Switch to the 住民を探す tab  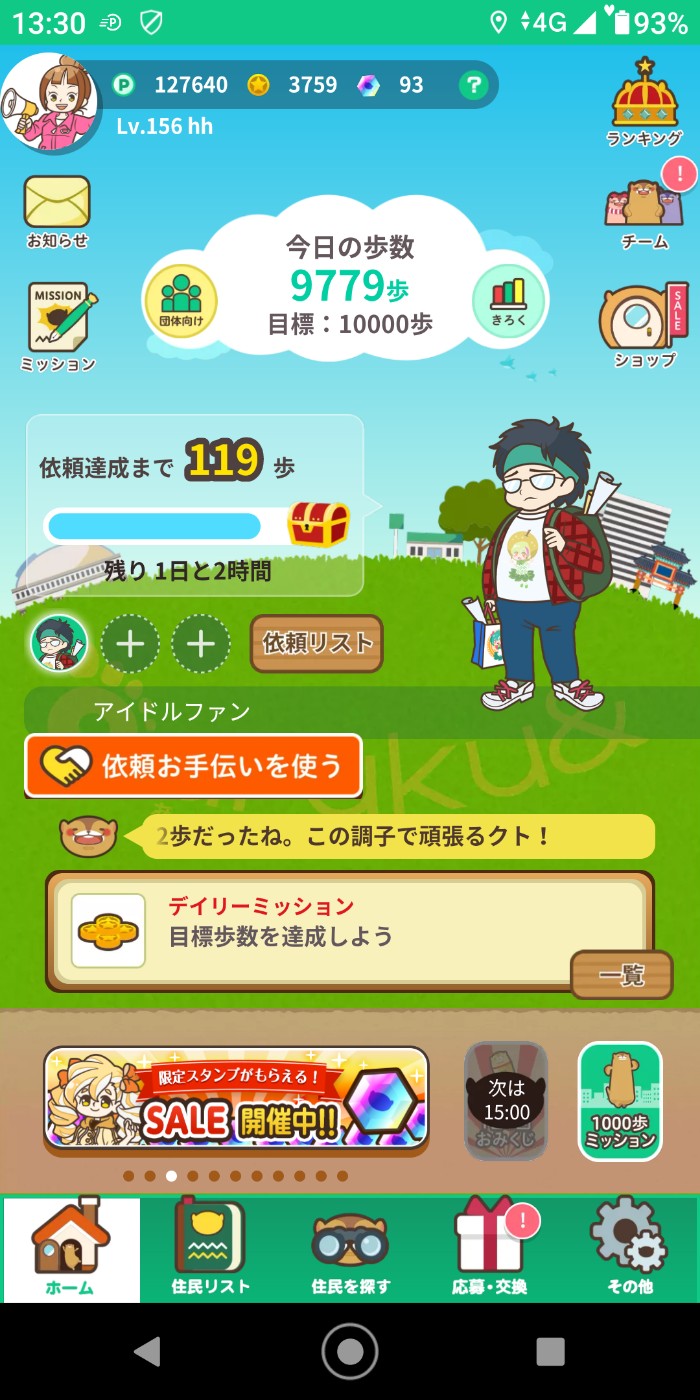tap(350, 1248)
